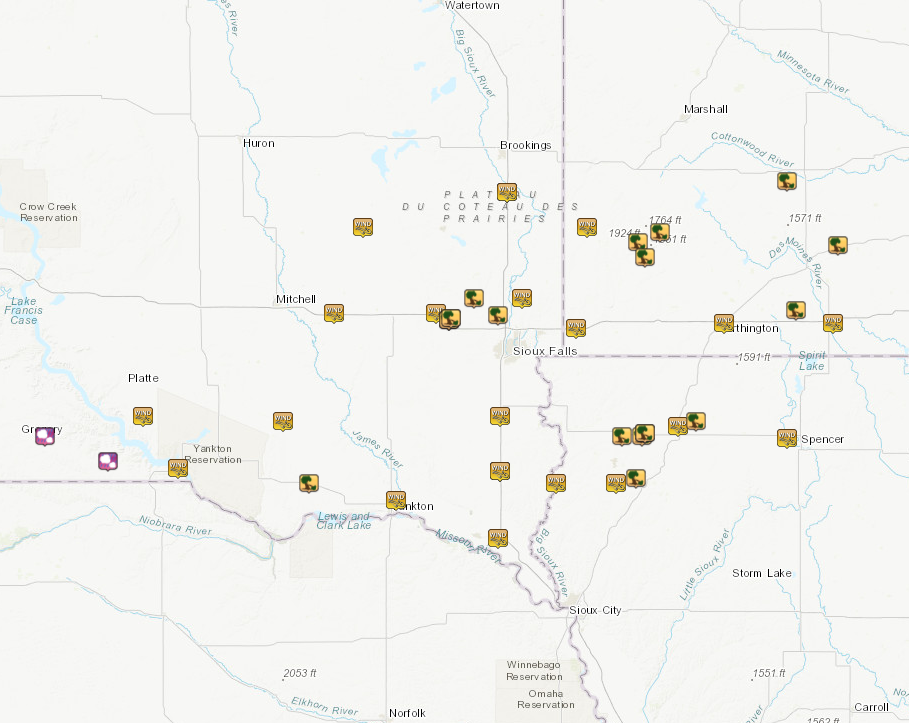This screenshot has height=723, width=909.
Task: Select the wind report marker next to Spencer
Action: pyautogui.click(x=787, y=437)
